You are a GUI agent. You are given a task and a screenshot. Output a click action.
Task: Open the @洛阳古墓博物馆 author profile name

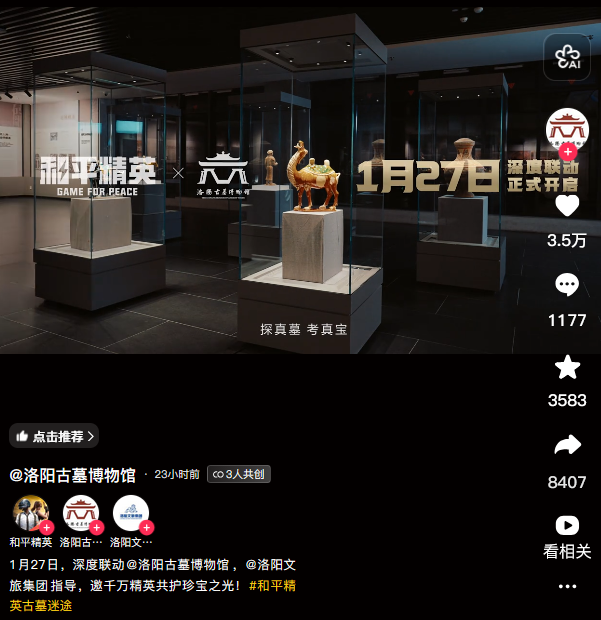point(73,475)
